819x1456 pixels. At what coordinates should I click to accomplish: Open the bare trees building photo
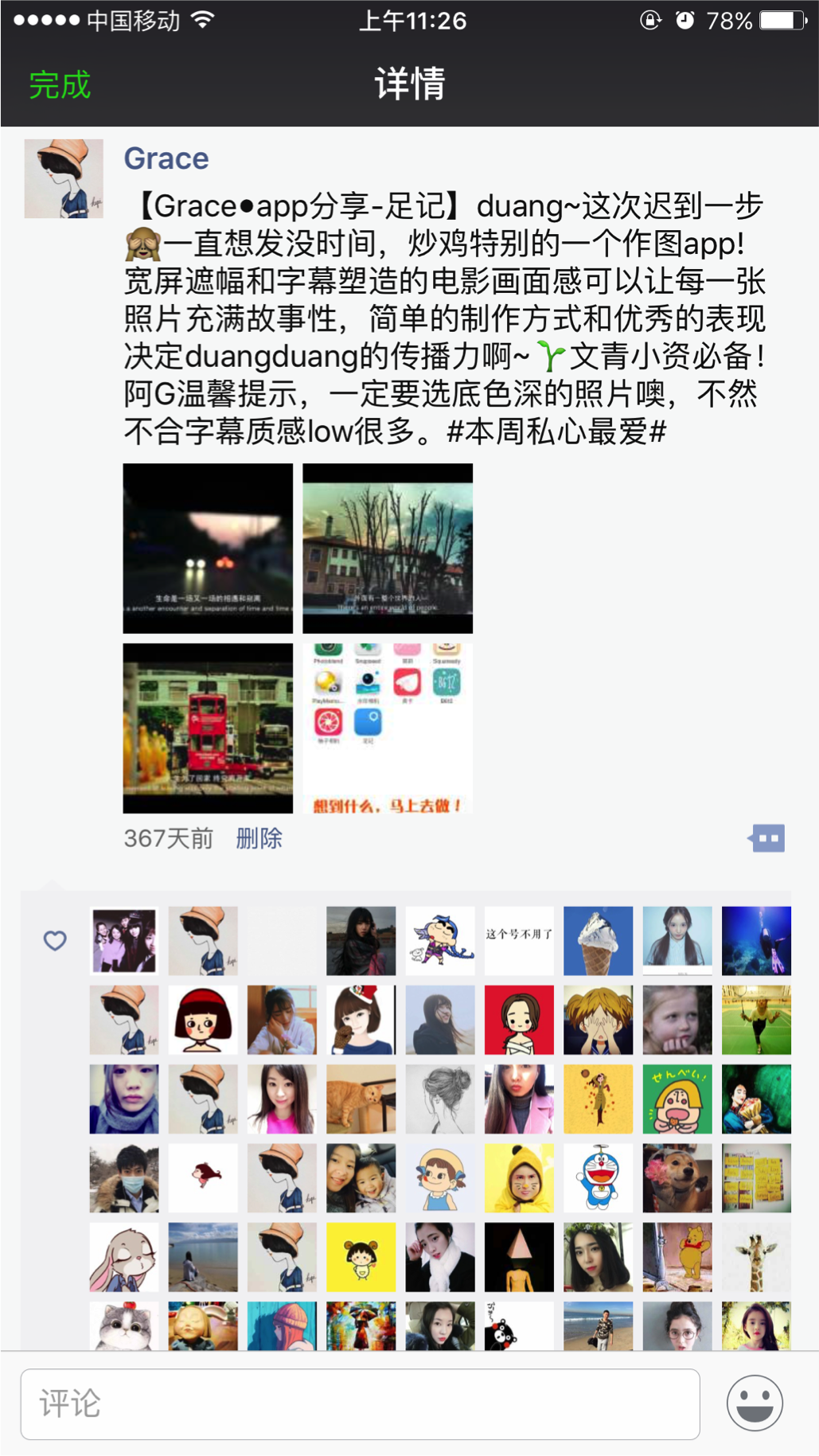pos(388,548)
